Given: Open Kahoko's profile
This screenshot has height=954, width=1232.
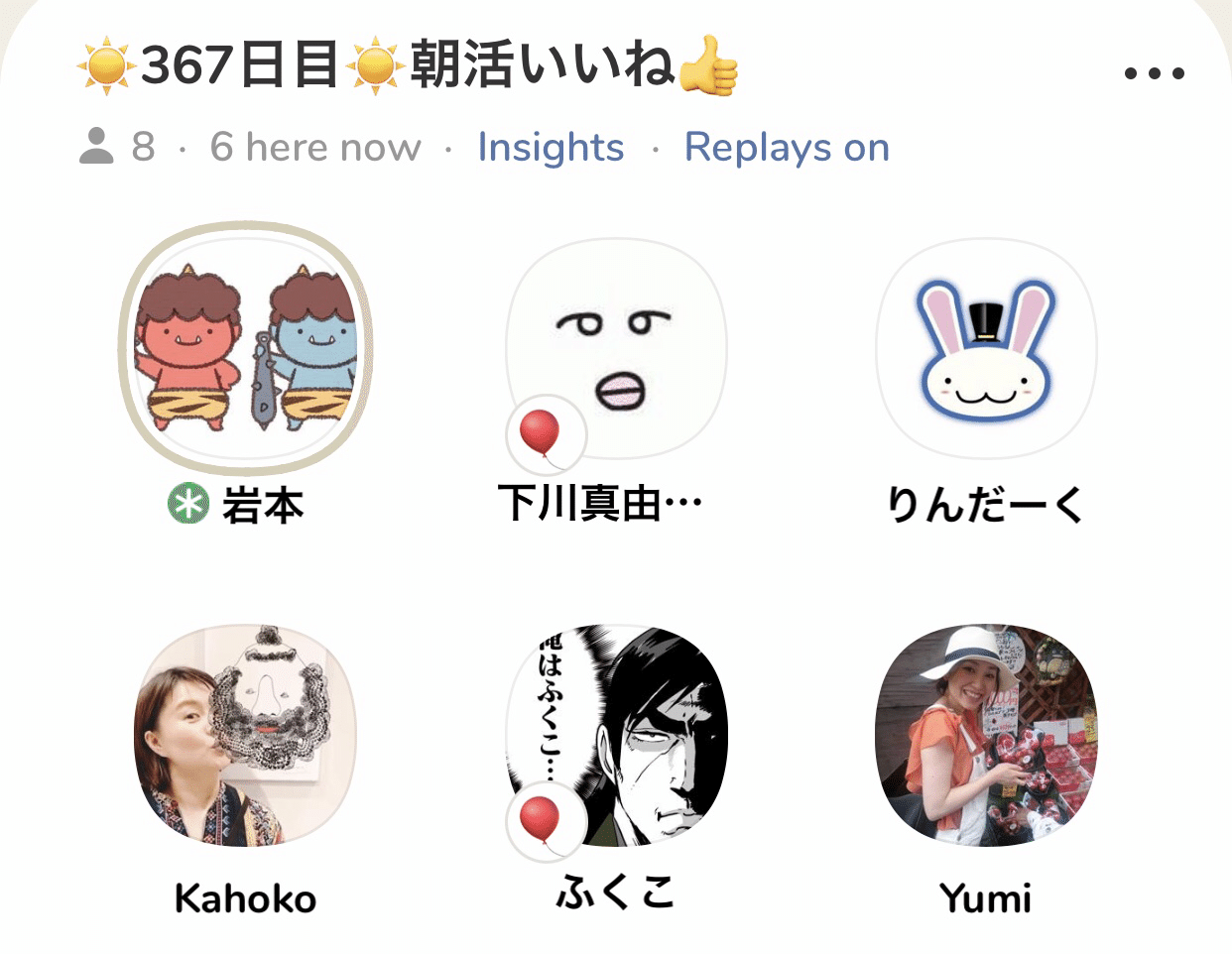Looking at the screenshot, I should point(245,735).
